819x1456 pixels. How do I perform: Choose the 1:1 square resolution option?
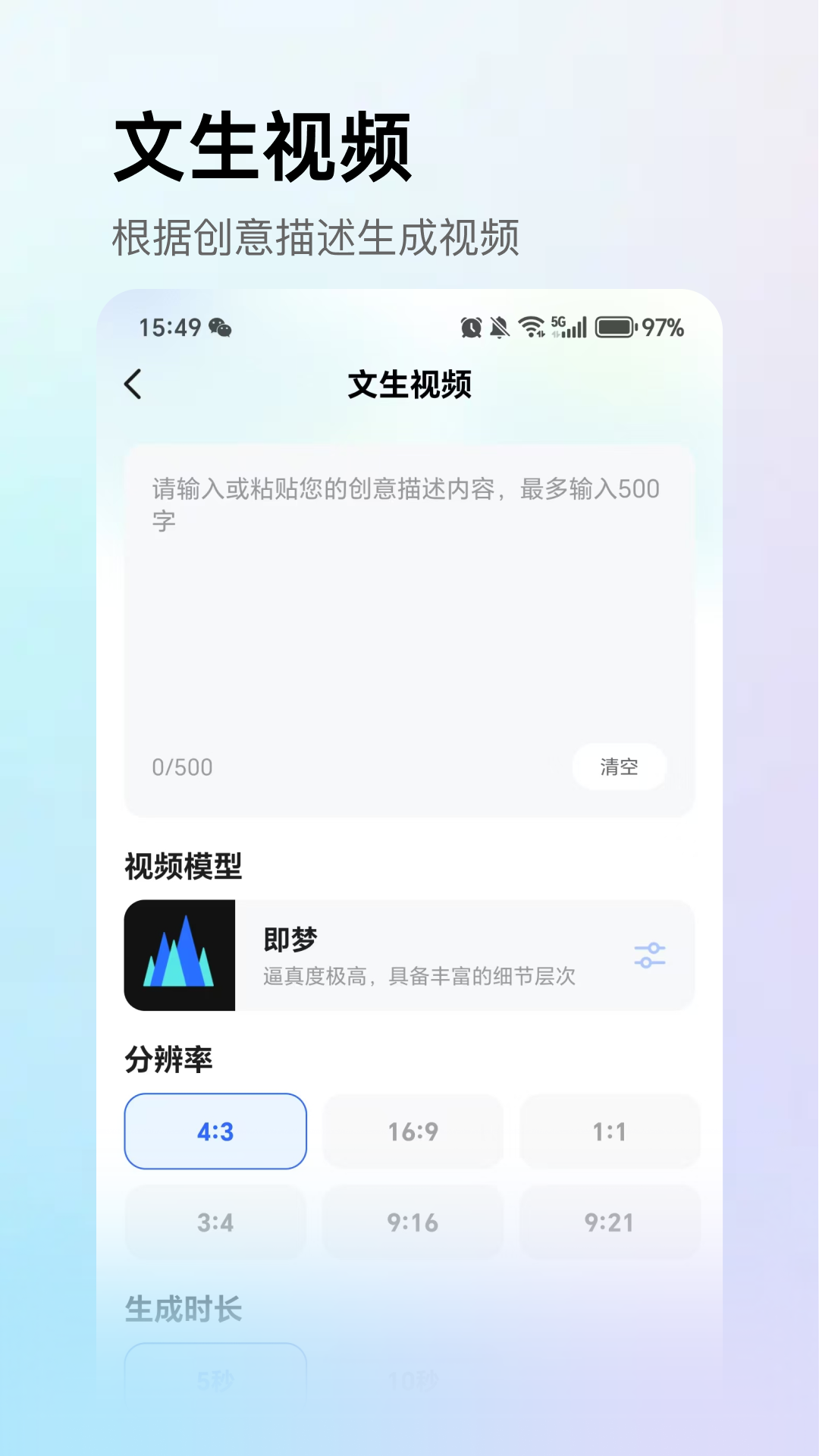pos(610,1131)
